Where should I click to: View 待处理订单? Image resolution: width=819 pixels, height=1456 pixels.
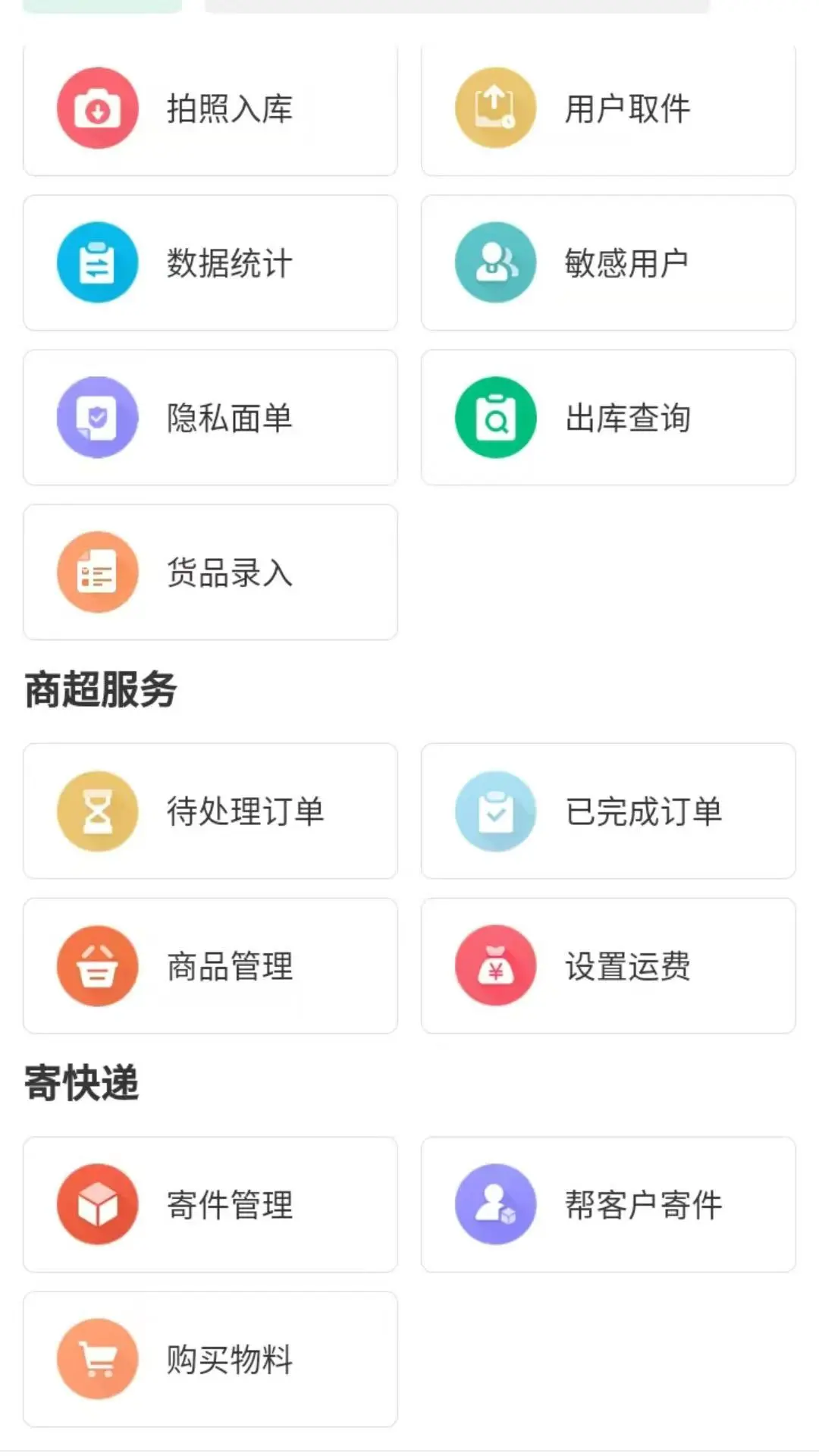click(210, 811)
